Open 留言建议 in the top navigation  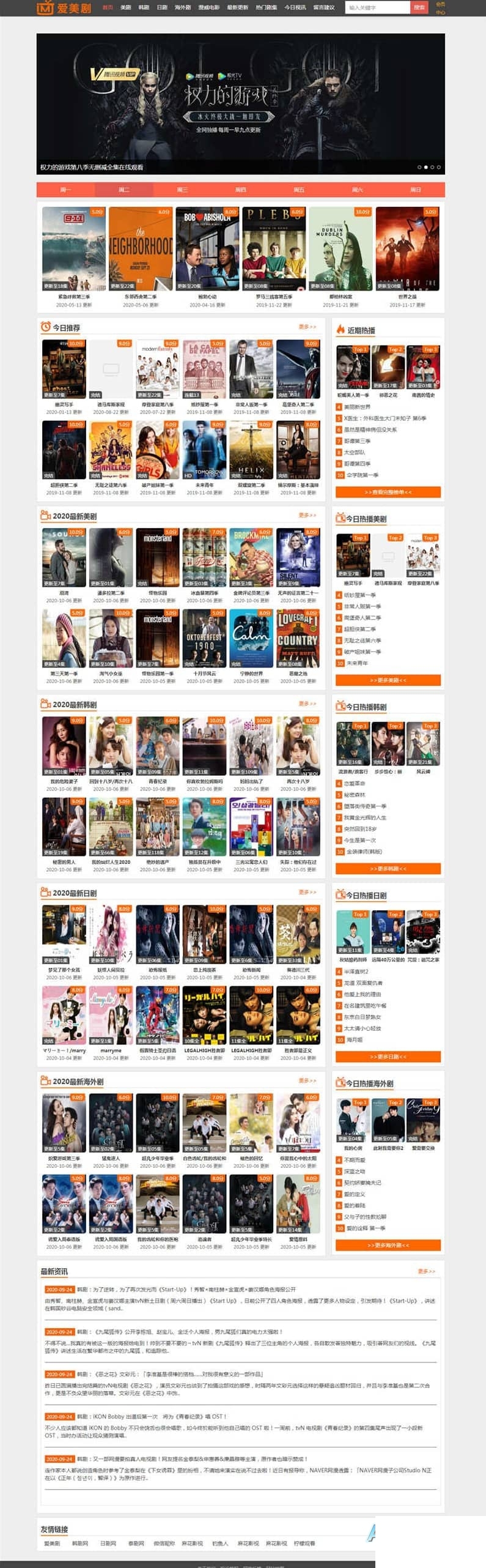[x=324, y=7]
